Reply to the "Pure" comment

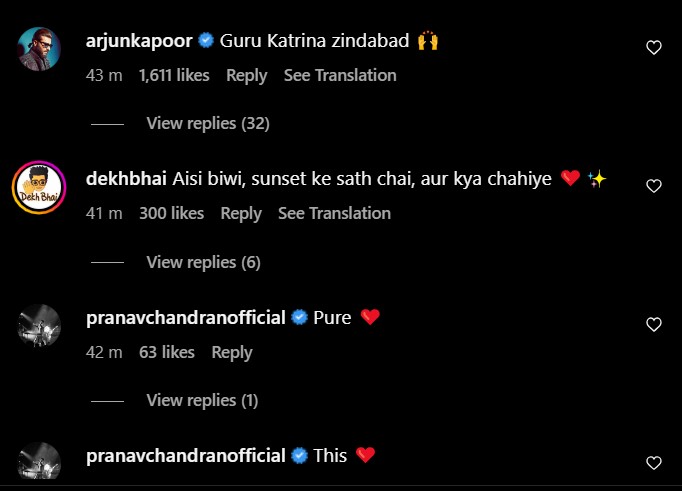coord(232,352)
